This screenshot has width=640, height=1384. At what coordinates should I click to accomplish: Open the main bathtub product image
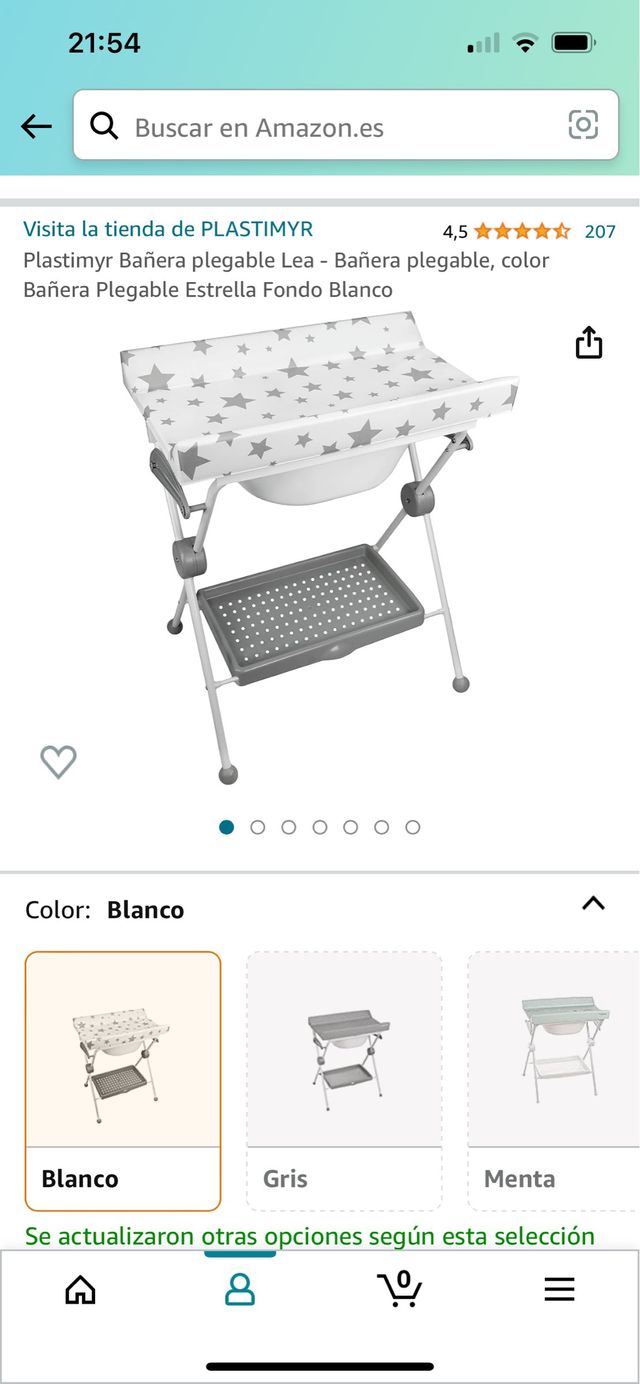click(x=318, y=545)
